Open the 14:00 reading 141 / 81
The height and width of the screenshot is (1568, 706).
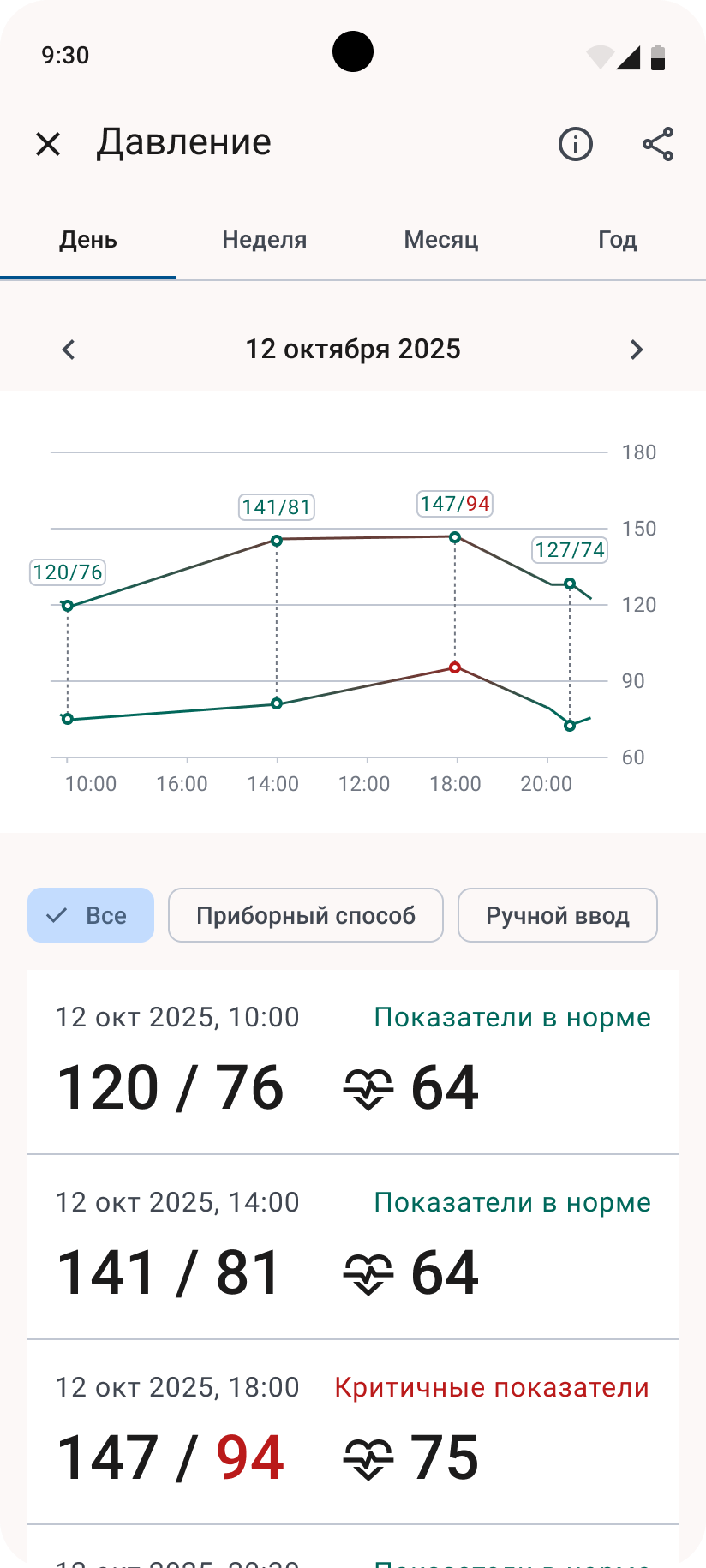353,1248
